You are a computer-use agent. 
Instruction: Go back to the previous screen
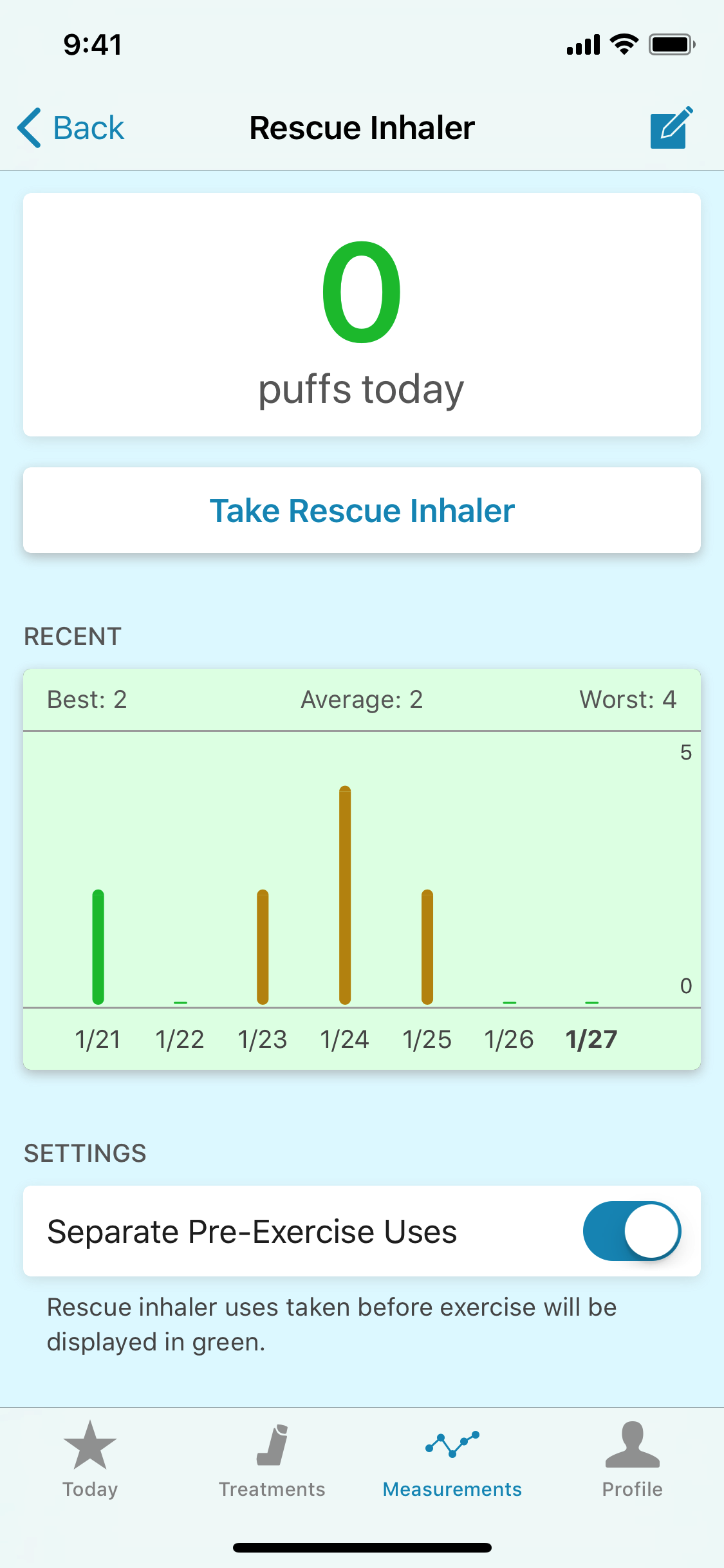(x=71, y=127)
